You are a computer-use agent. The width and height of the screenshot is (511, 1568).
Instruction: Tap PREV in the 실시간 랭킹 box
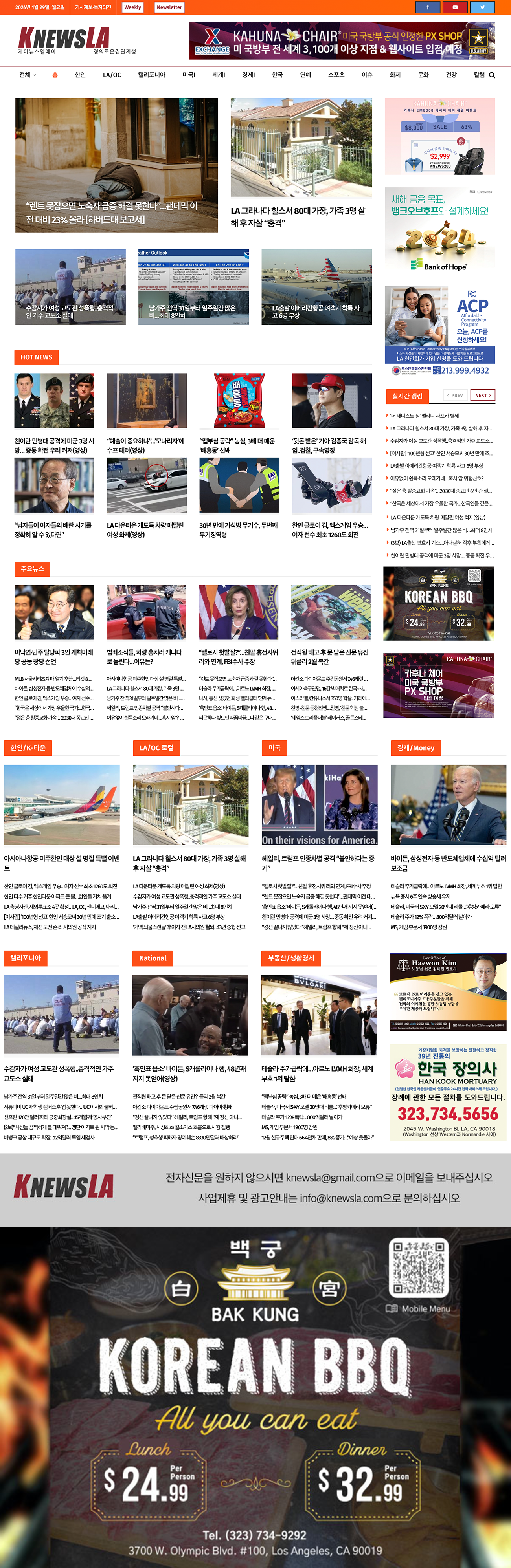(x=456, y=395)
